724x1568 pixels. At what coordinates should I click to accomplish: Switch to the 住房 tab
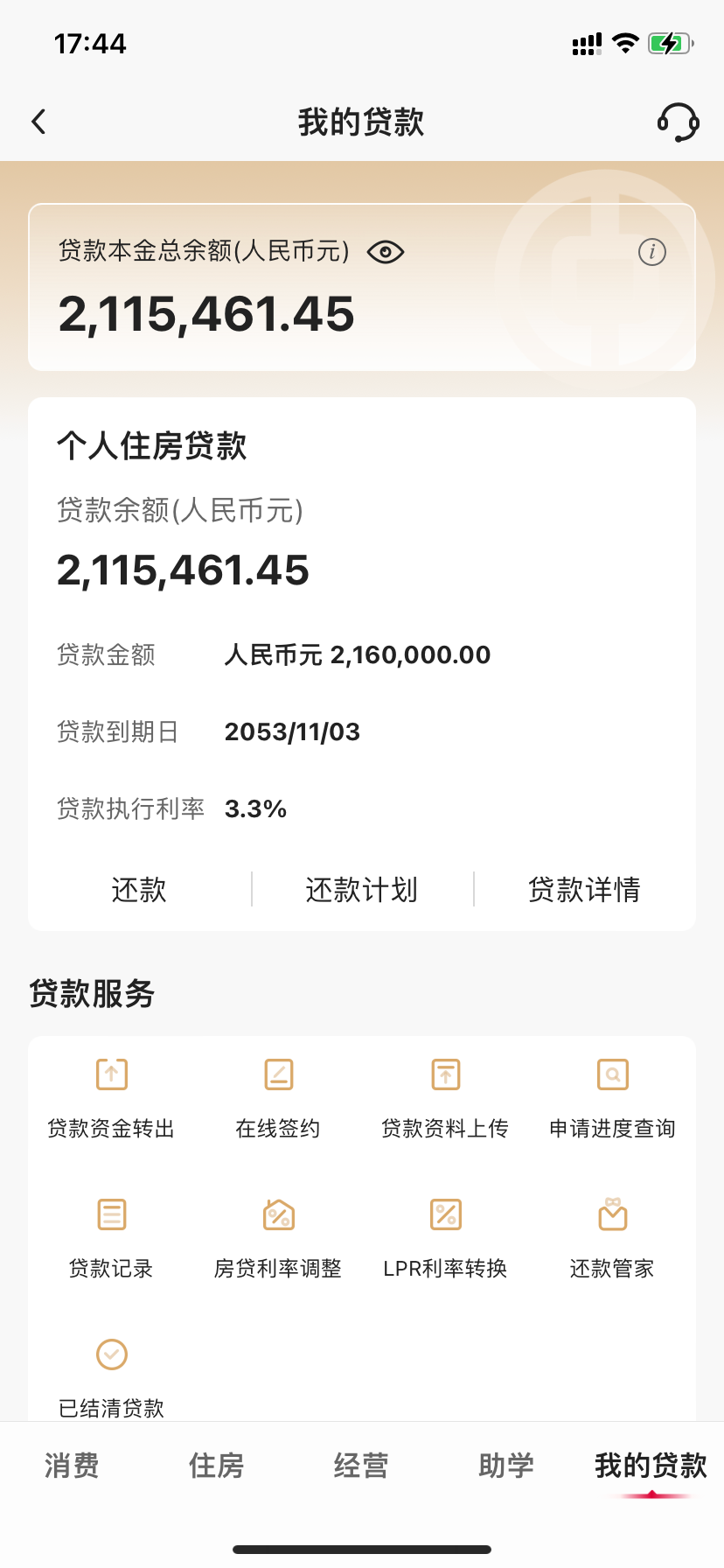[x=217, y=1466]
